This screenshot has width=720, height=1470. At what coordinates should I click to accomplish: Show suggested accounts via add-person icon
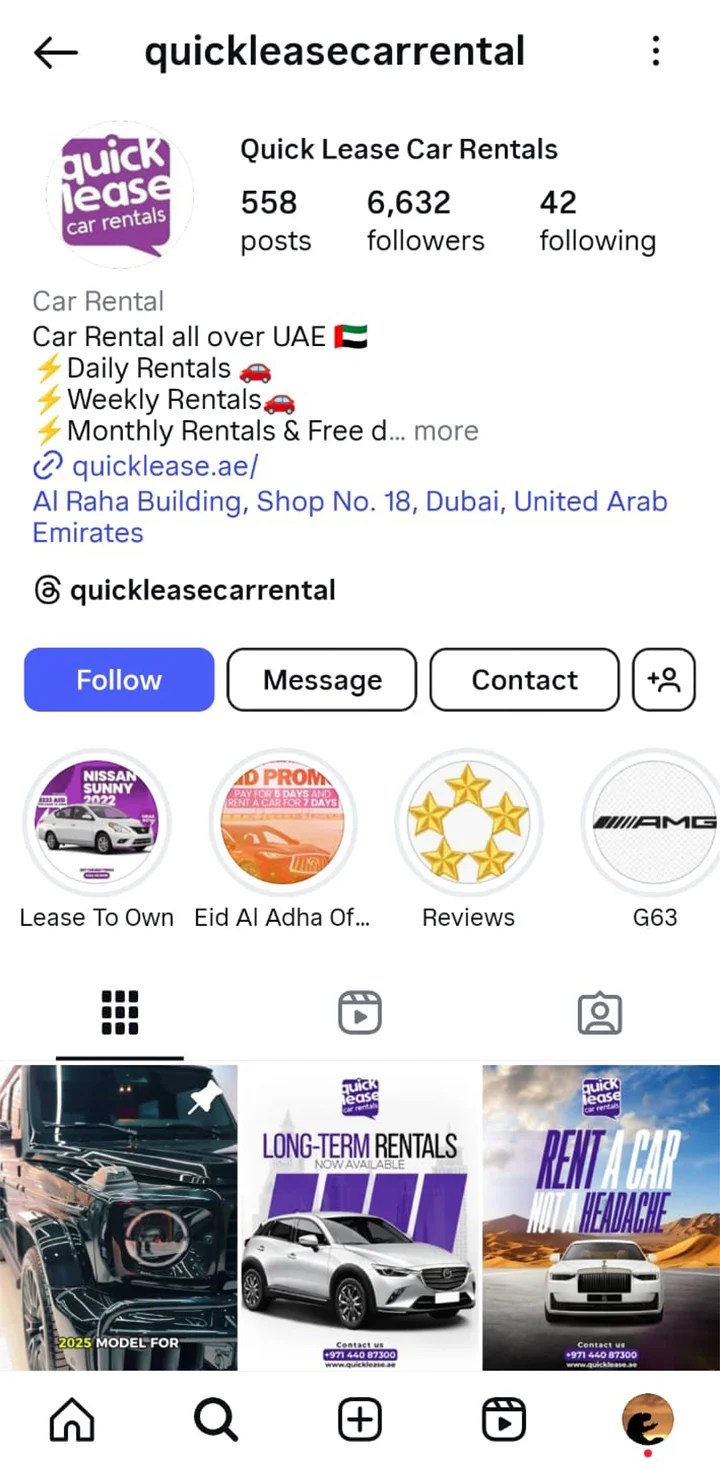click(664, 680)
